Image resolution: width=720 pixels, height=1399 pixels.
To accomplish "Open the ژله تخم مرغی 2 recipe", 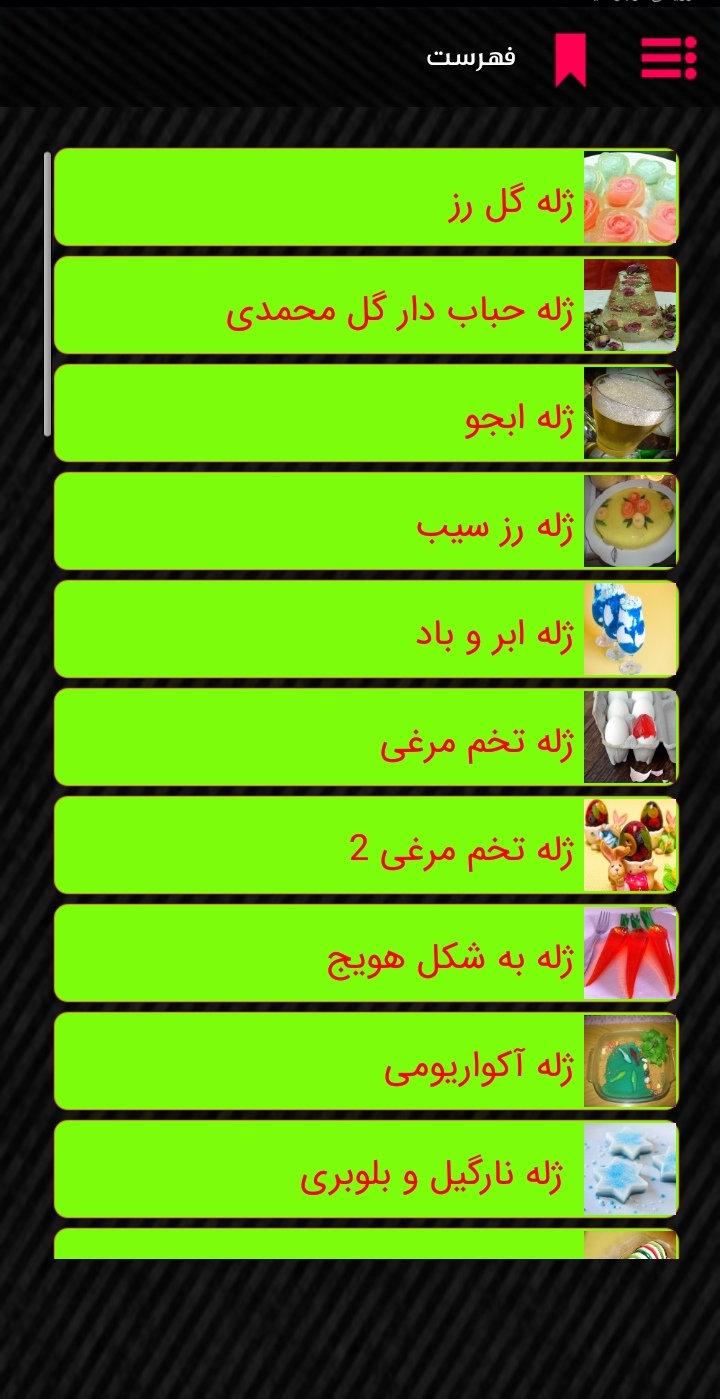I will [366, 845].
